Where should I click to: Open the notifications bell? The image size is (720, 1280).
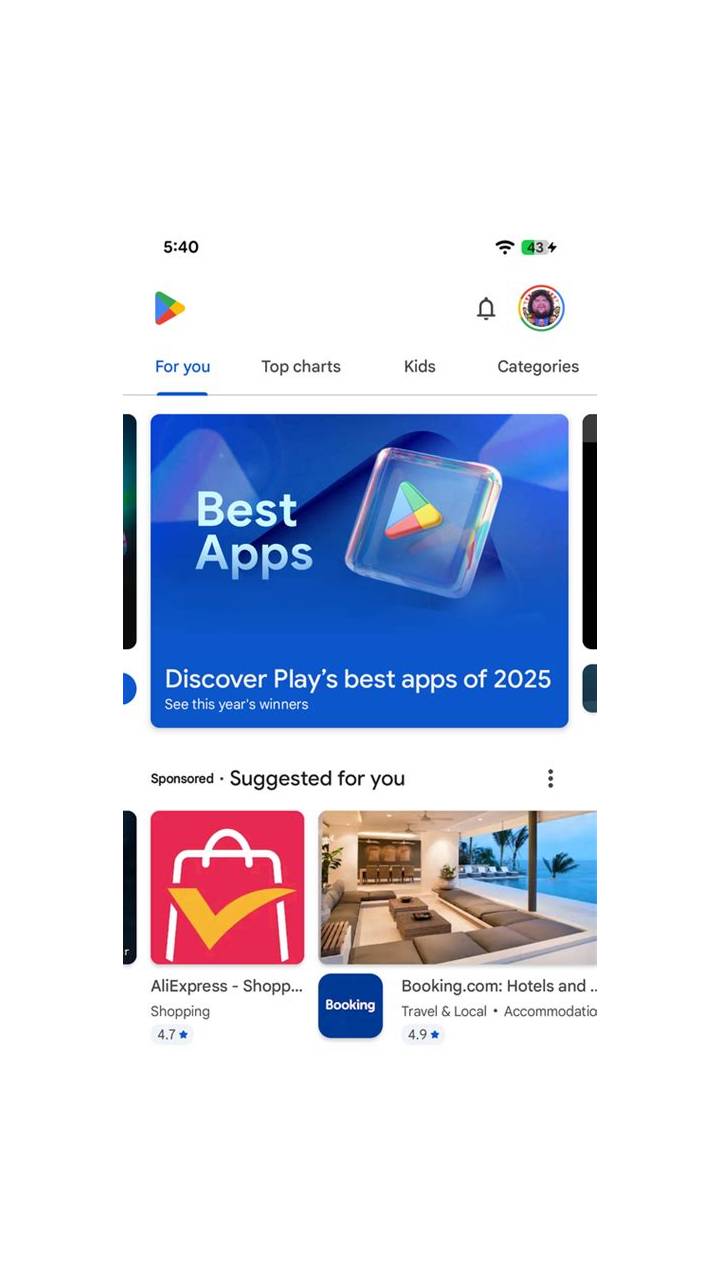click(x=486, y=309)
